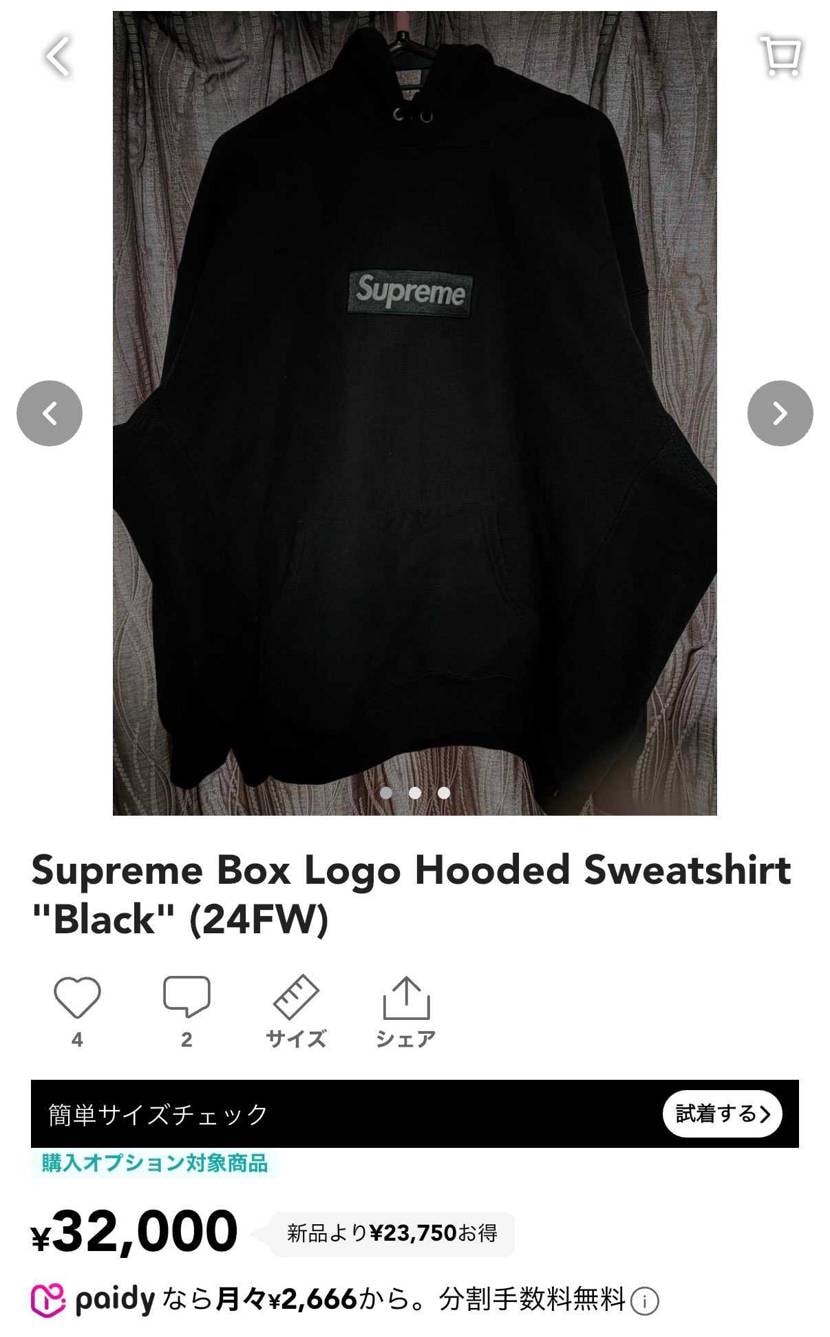Open the shopping cart

(780, 56)
